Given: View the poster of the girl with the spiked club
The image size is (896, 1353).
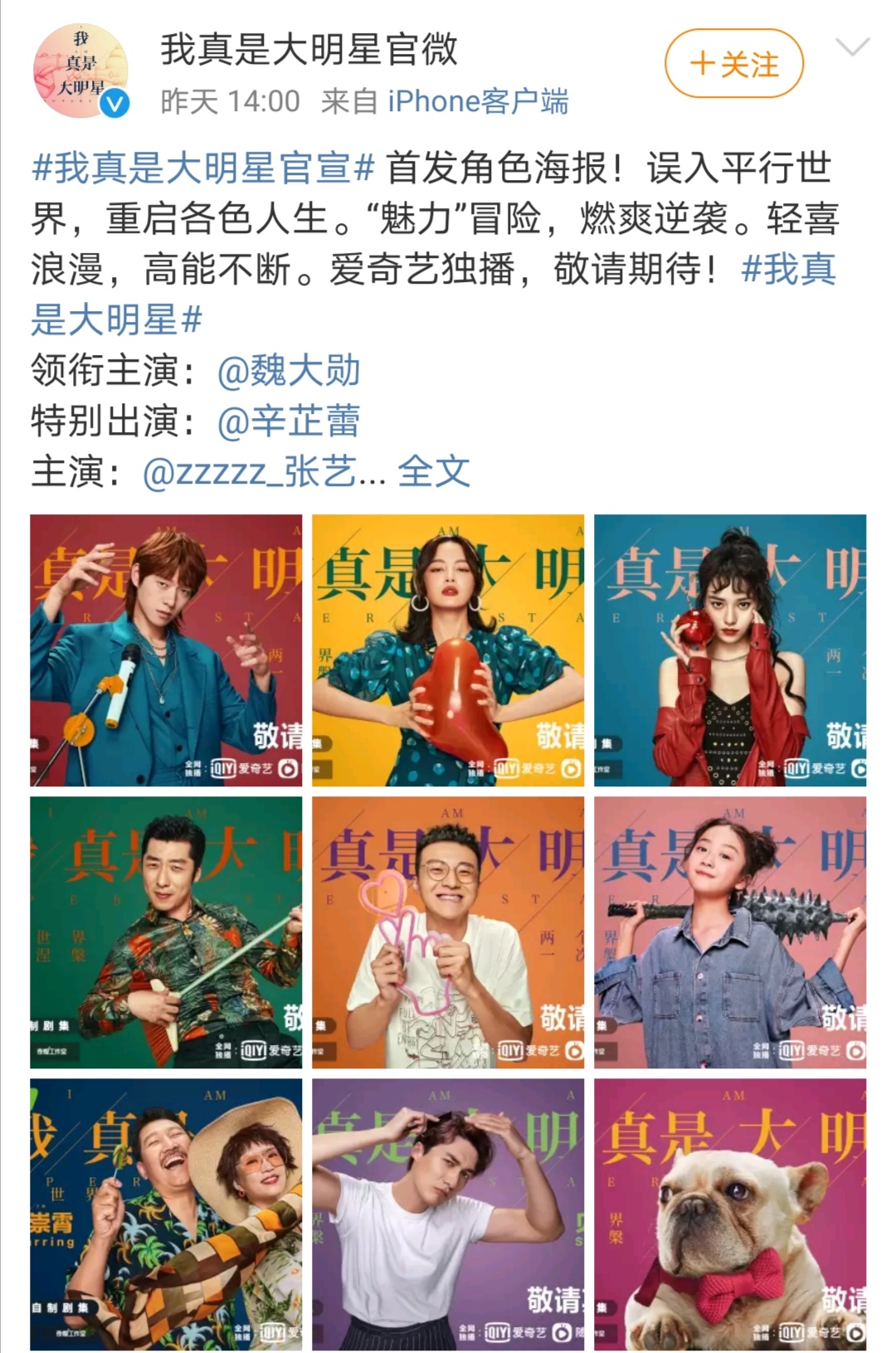Looking at the screenshot, I should click(x=730, y=932).
